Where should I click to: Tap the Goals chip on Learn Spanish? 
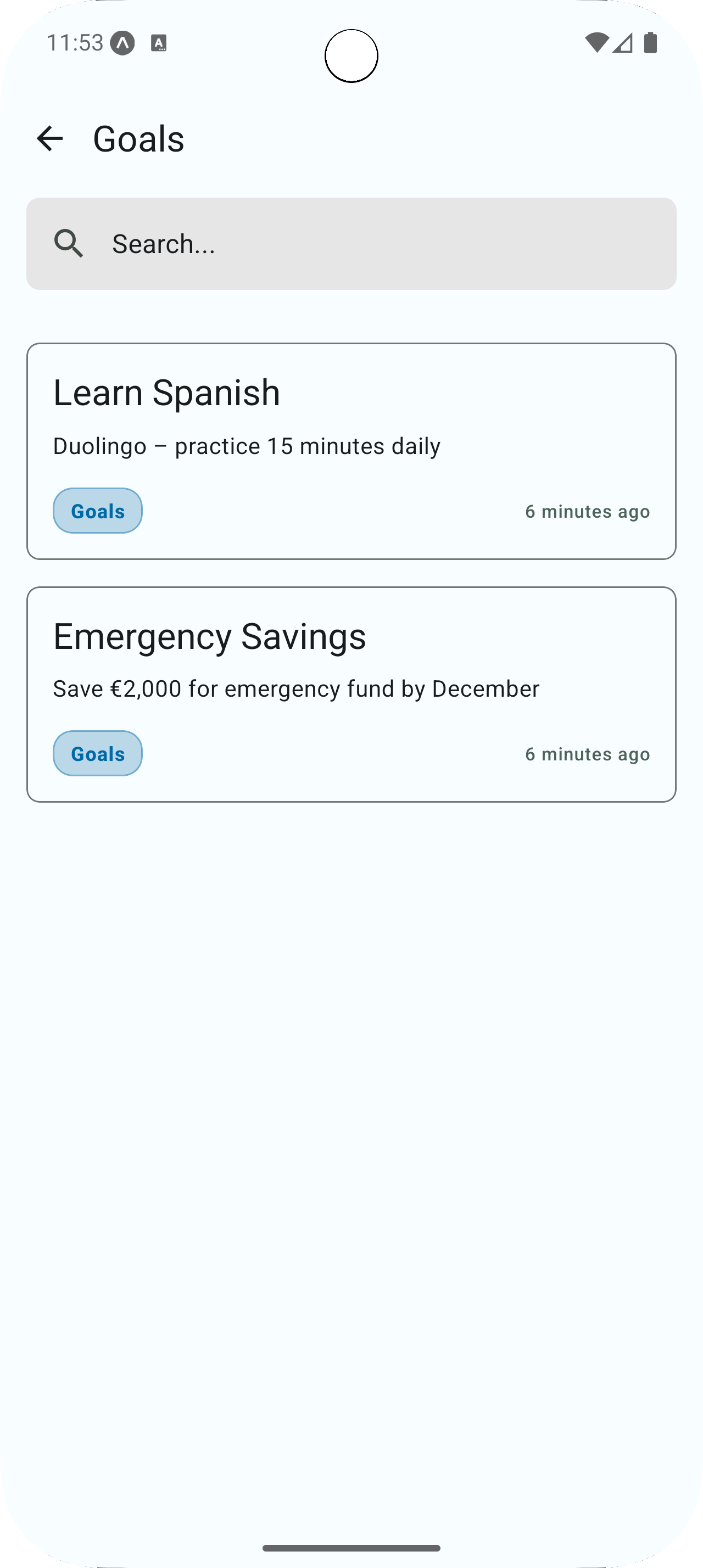tap(97, 511)
